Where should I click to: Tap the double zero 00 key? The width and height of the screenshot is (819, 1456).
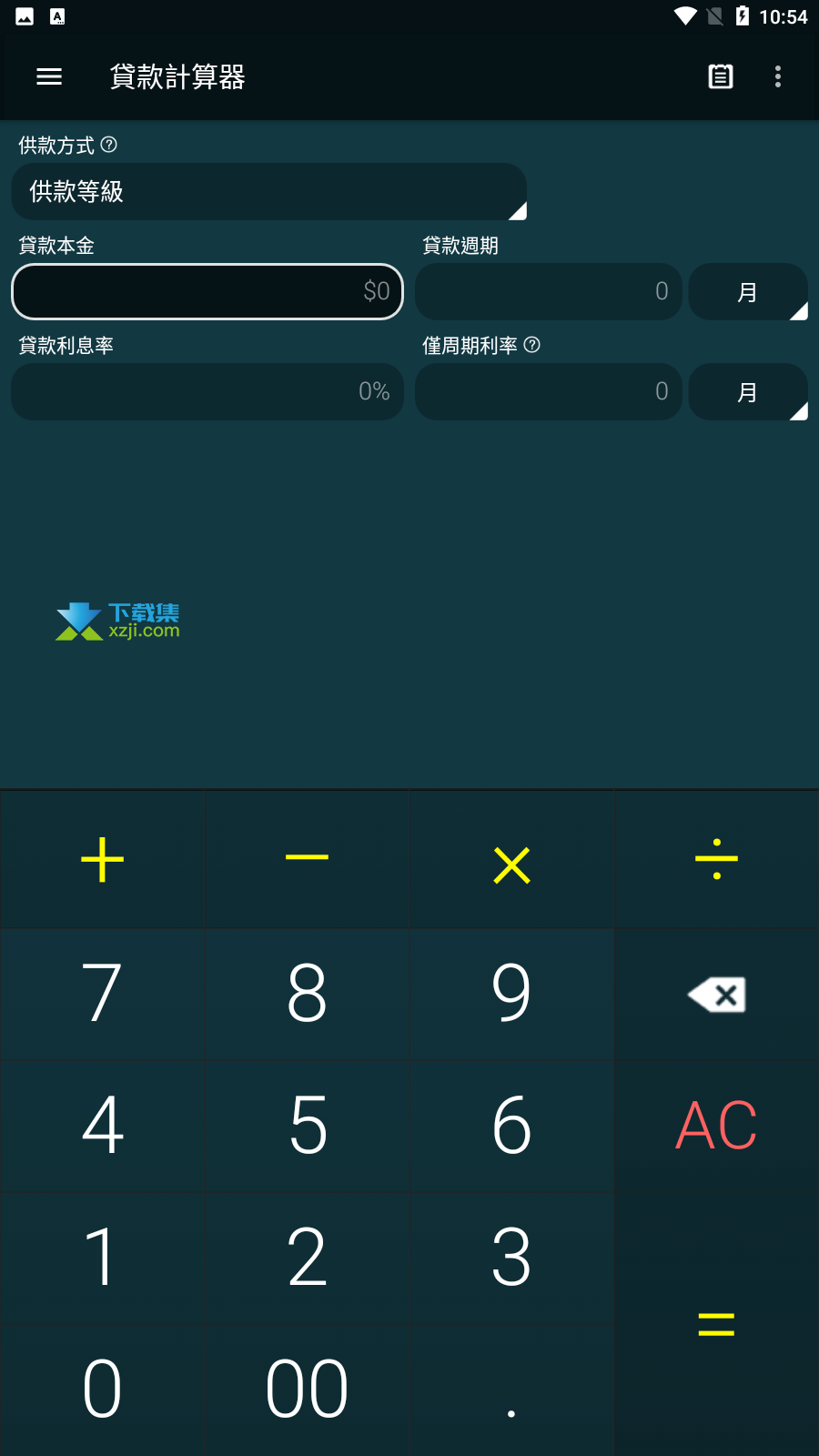[308, 1390]
